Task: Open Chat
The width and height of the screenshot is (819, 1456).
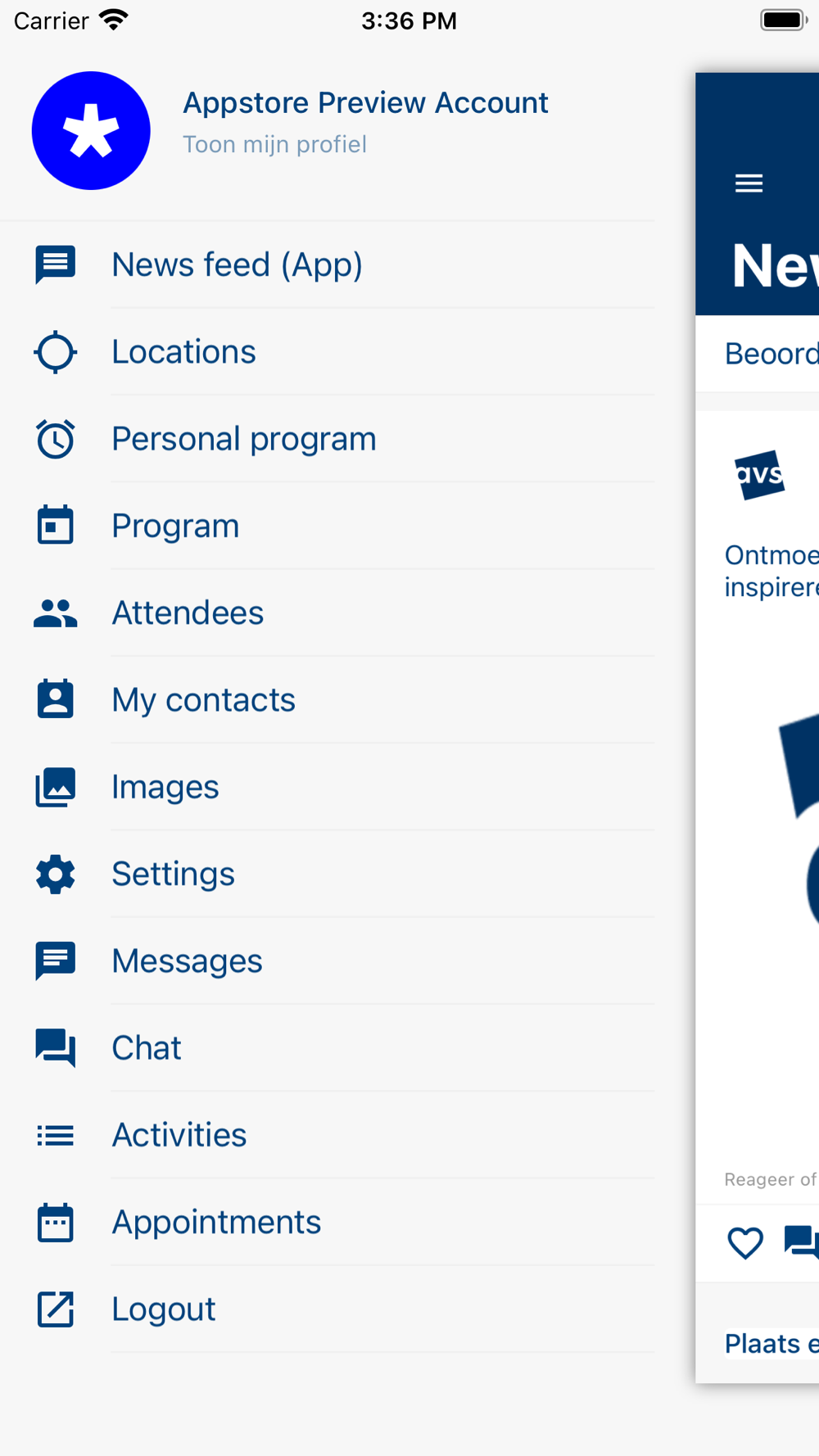Action: click(x=328, y=1048)
